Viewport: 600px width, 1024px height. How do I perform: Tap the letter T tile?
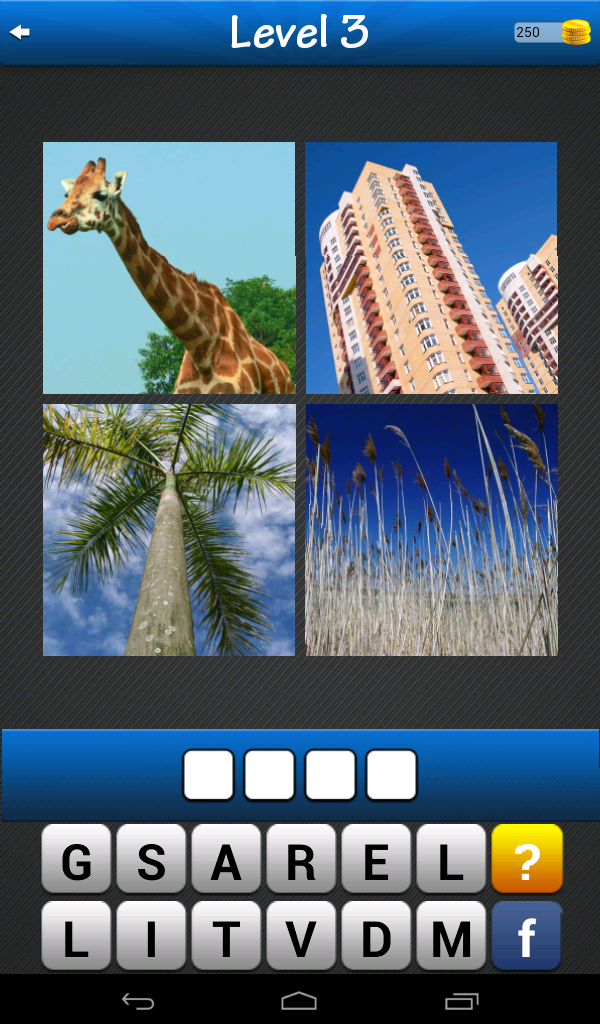pyautogui.click(x=227, y=936)
